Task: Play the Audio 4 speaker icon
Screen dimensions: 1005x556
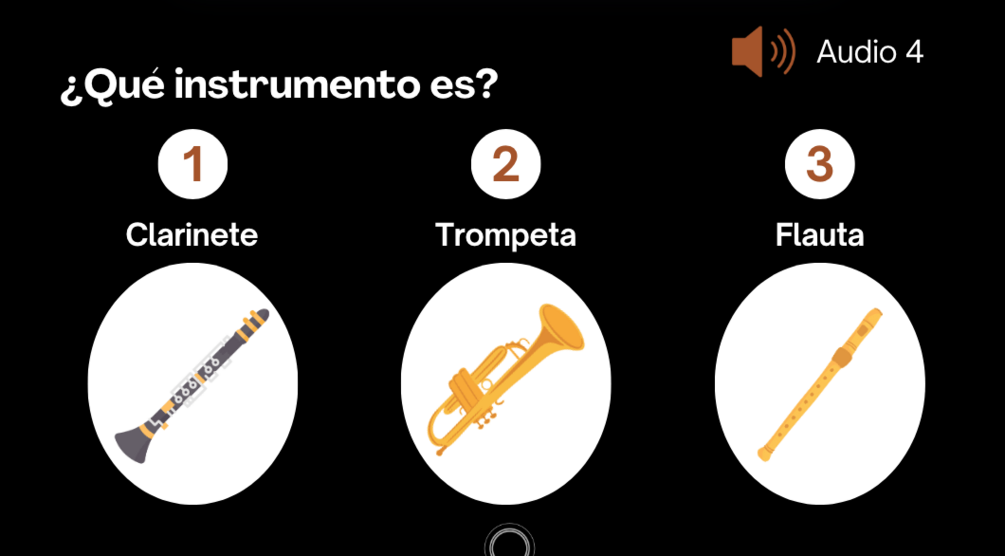Action: 762,52
